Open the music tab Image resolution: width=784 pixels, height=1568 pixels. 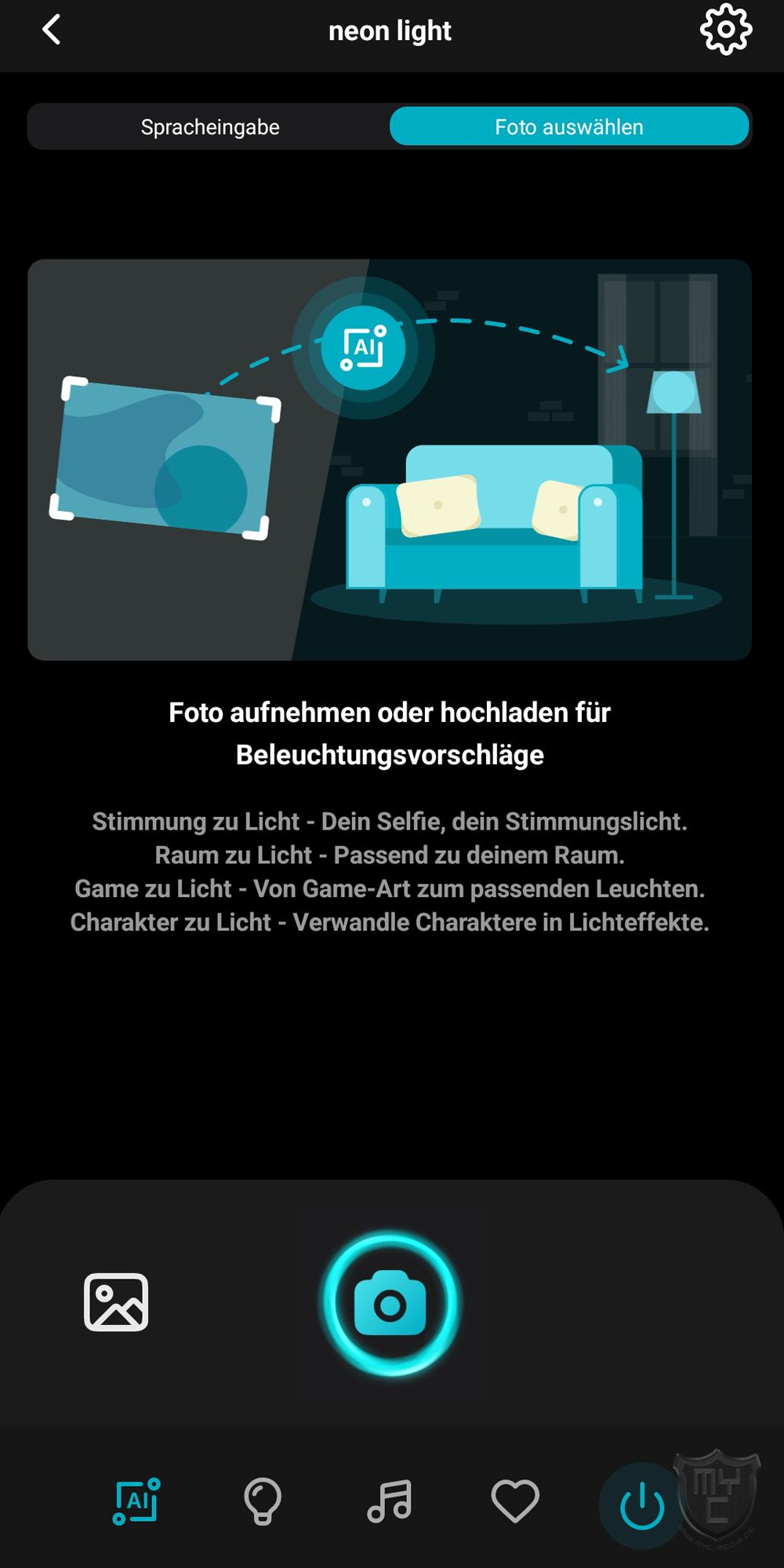pos(390,1501)
